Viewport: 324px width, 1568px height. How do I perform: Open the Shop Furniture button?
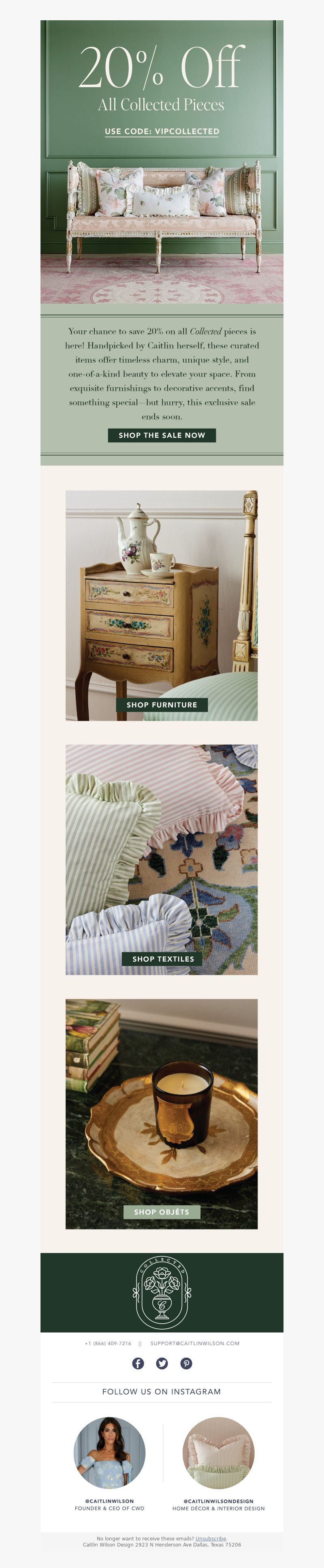162,705
